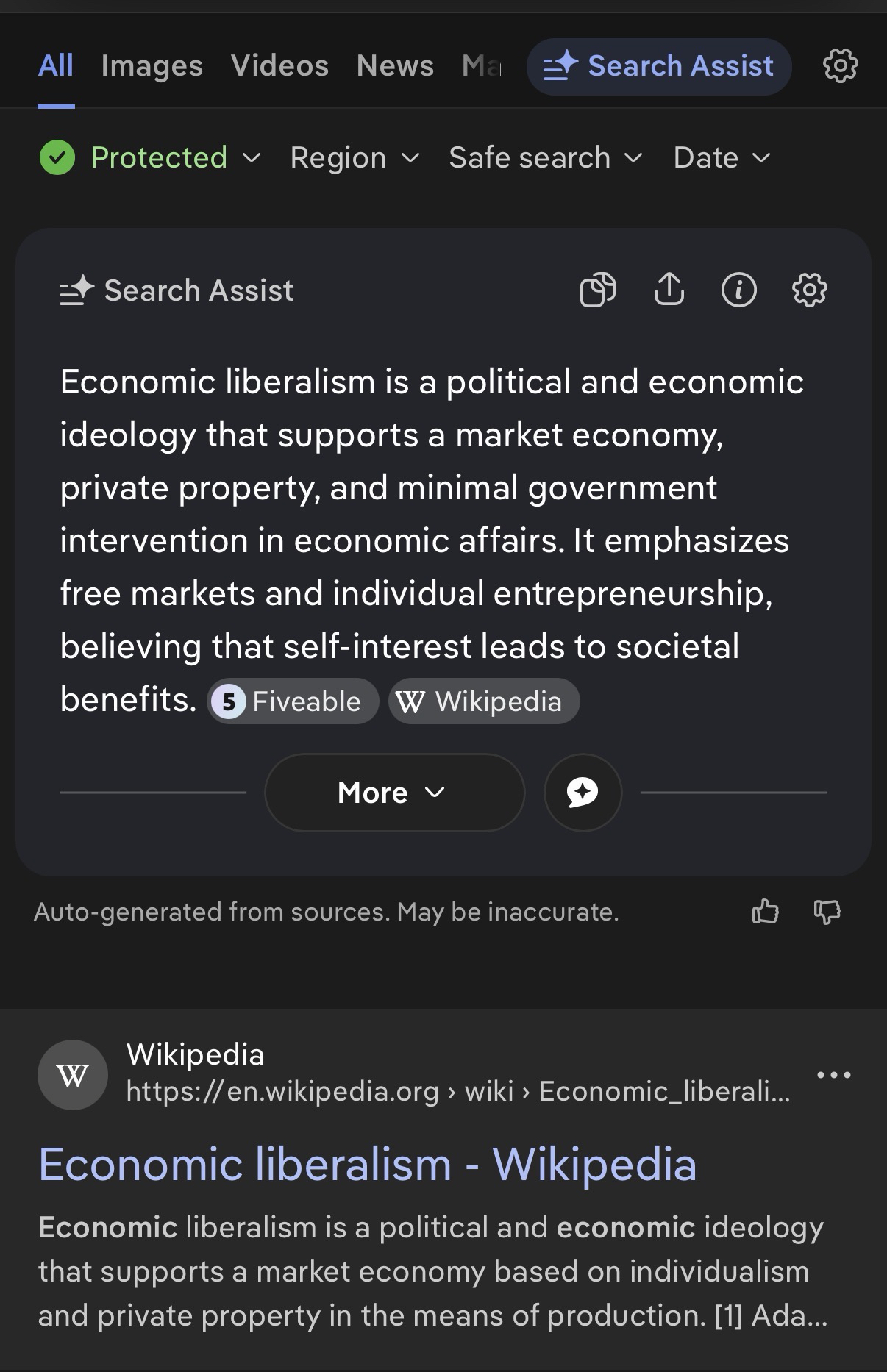Give the answer a thumbs down
This screenshot has width=887, height=1372.
click(827, 912)
